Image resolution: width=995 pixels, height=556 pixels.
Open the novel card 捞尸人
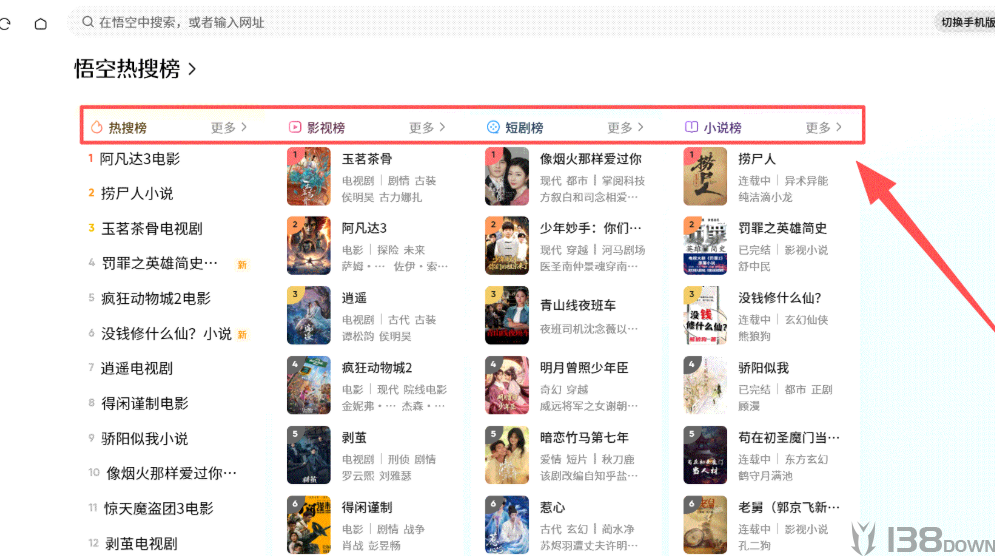764,176
